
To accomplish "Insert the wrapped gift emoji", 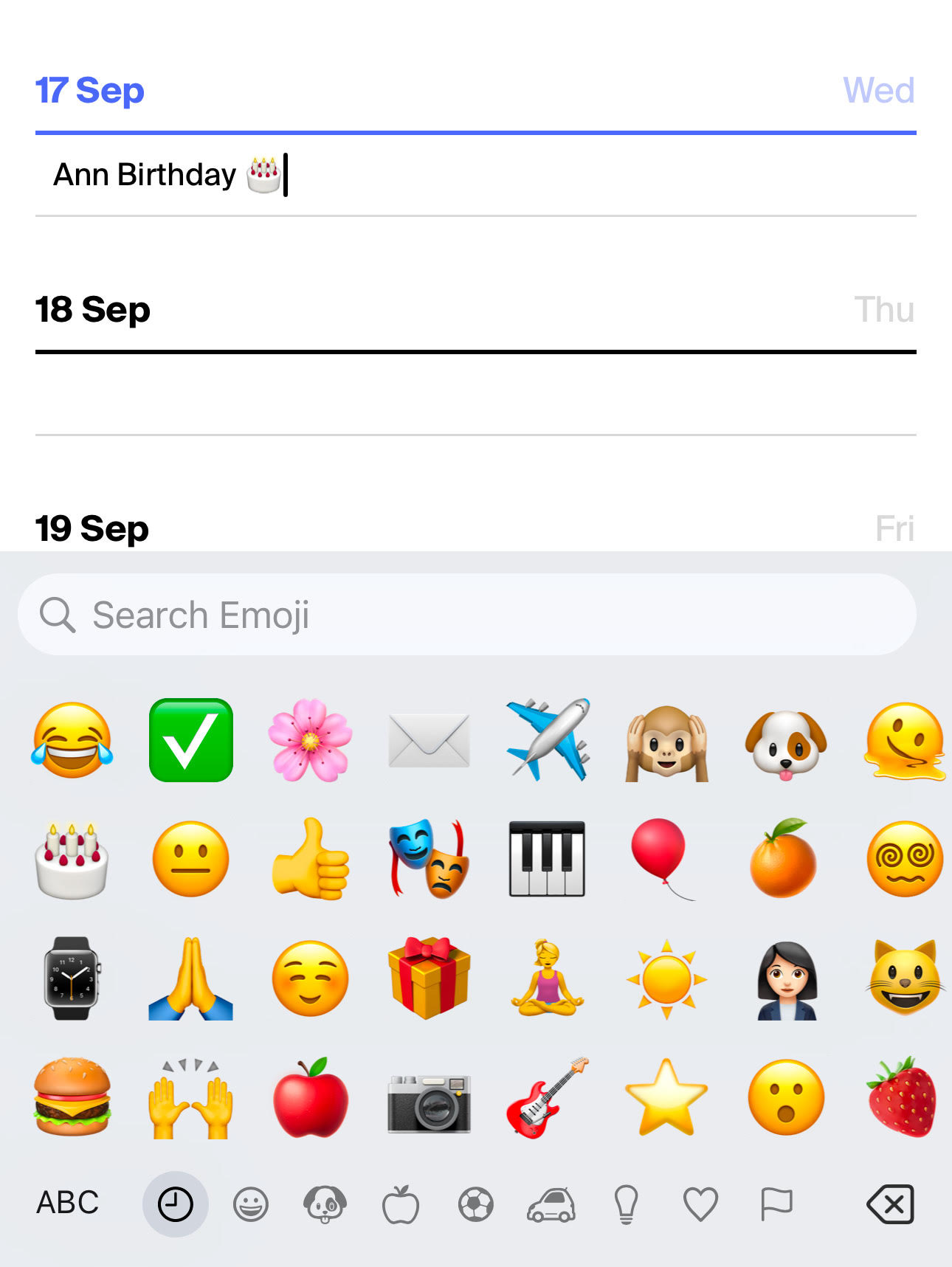I will coord(429,978).
